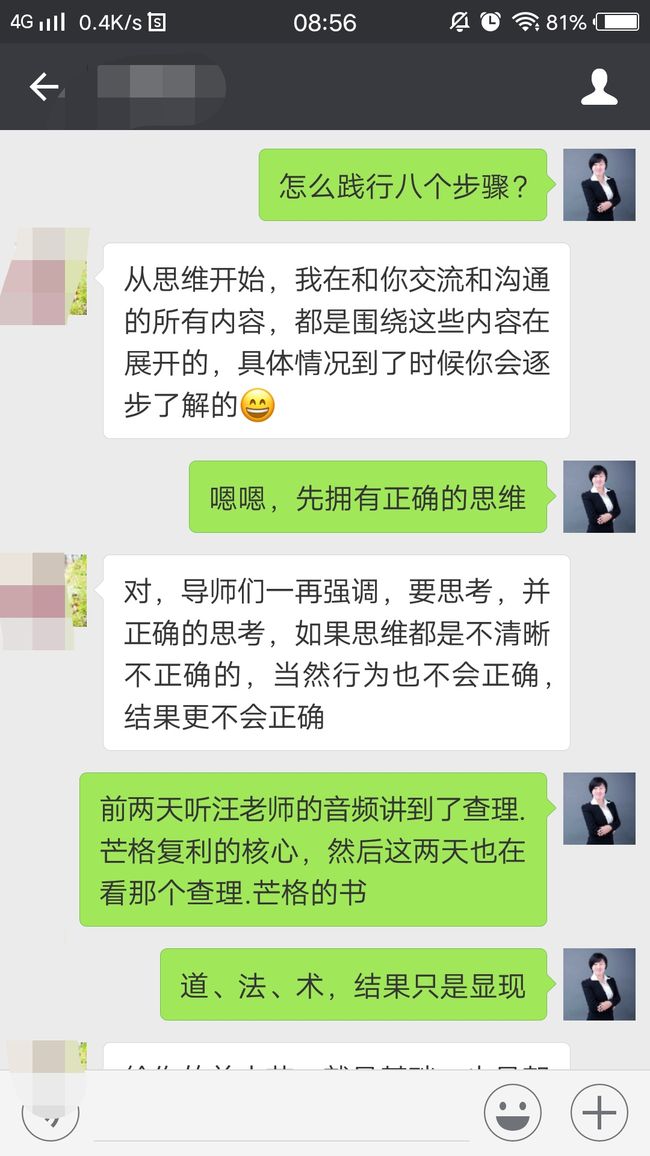This screenshot has height=1156, width=650.
Task: Open contact avatar beside 从思维开始 message
Action: click(44, 276)
